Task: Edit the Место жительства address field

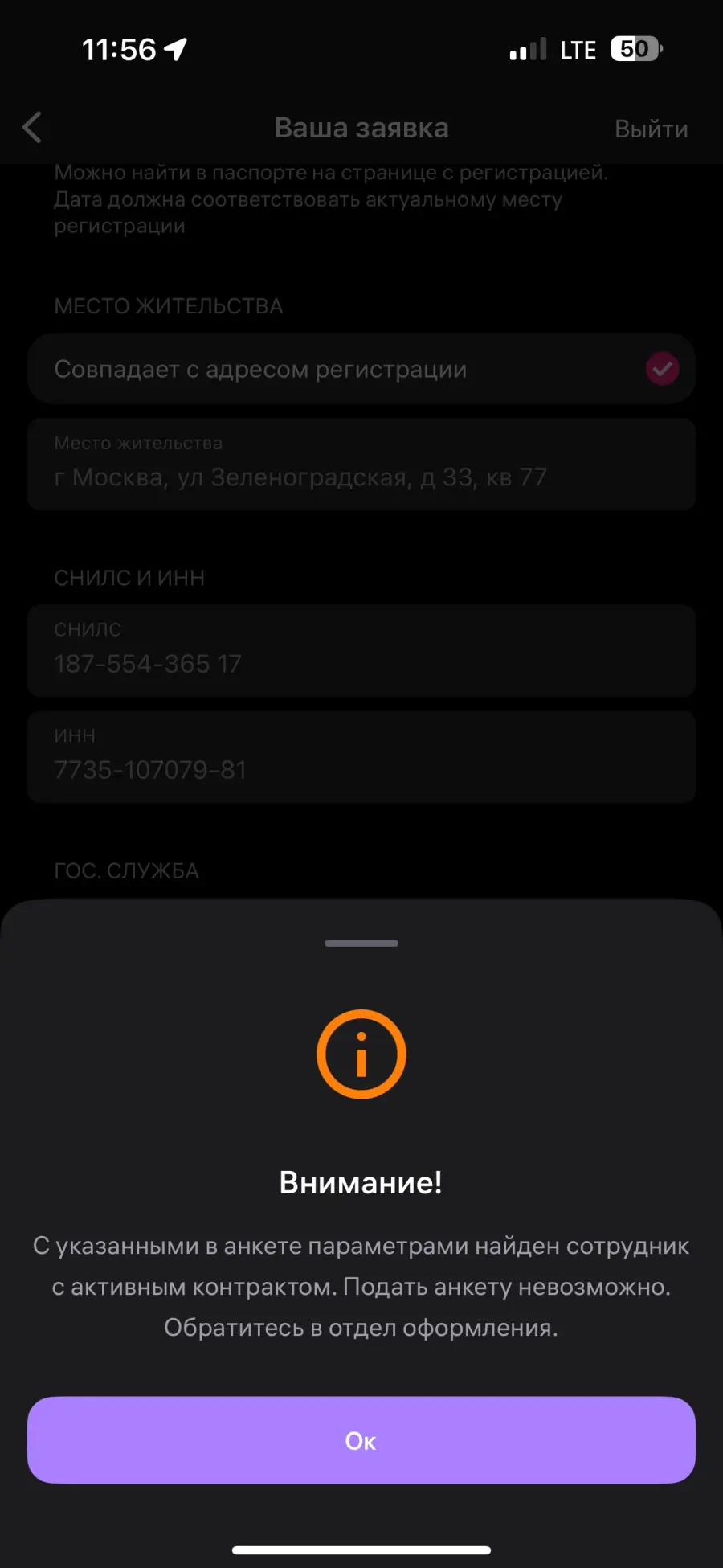Action: point(361,464)
